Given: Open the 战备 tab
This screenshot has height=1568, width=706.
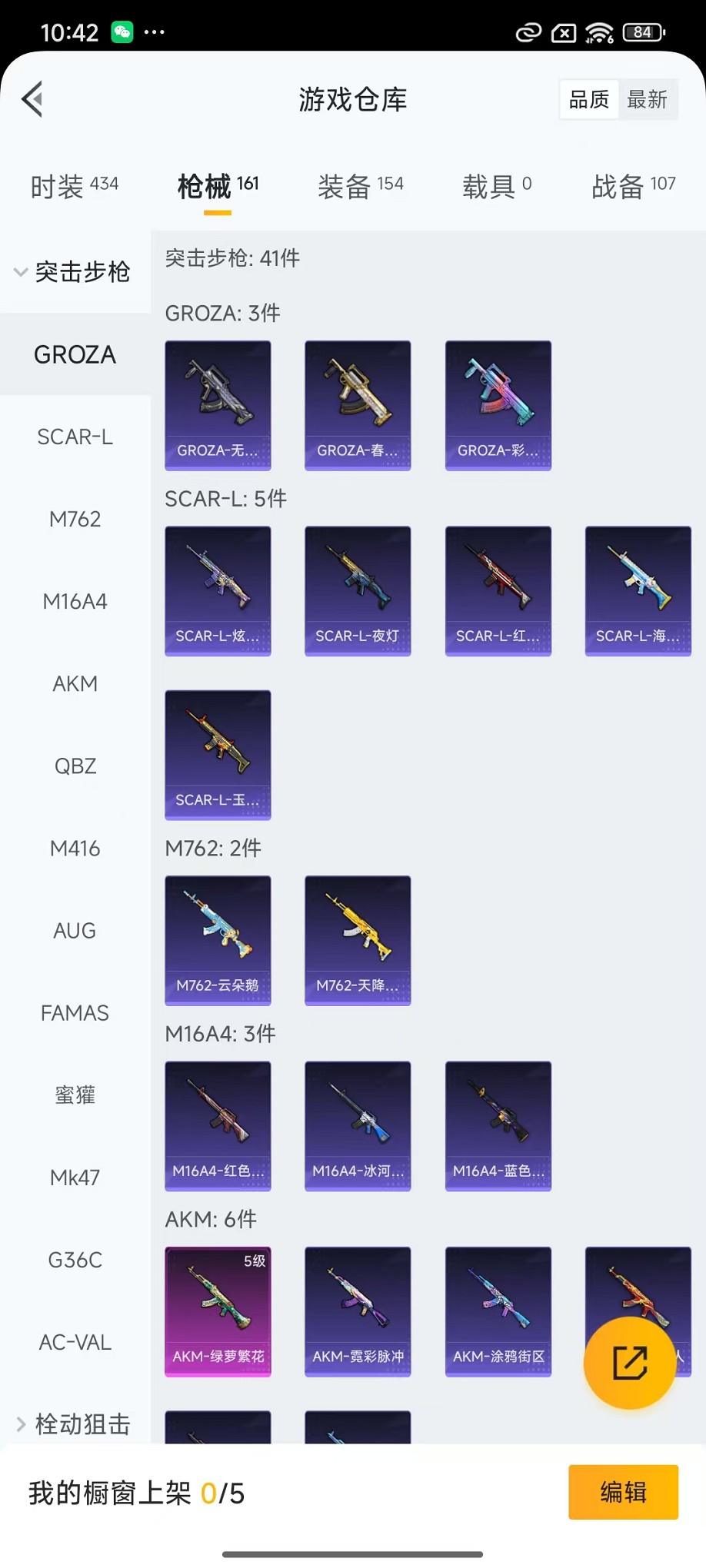Looking at the screenshot, I should point(633,186).
